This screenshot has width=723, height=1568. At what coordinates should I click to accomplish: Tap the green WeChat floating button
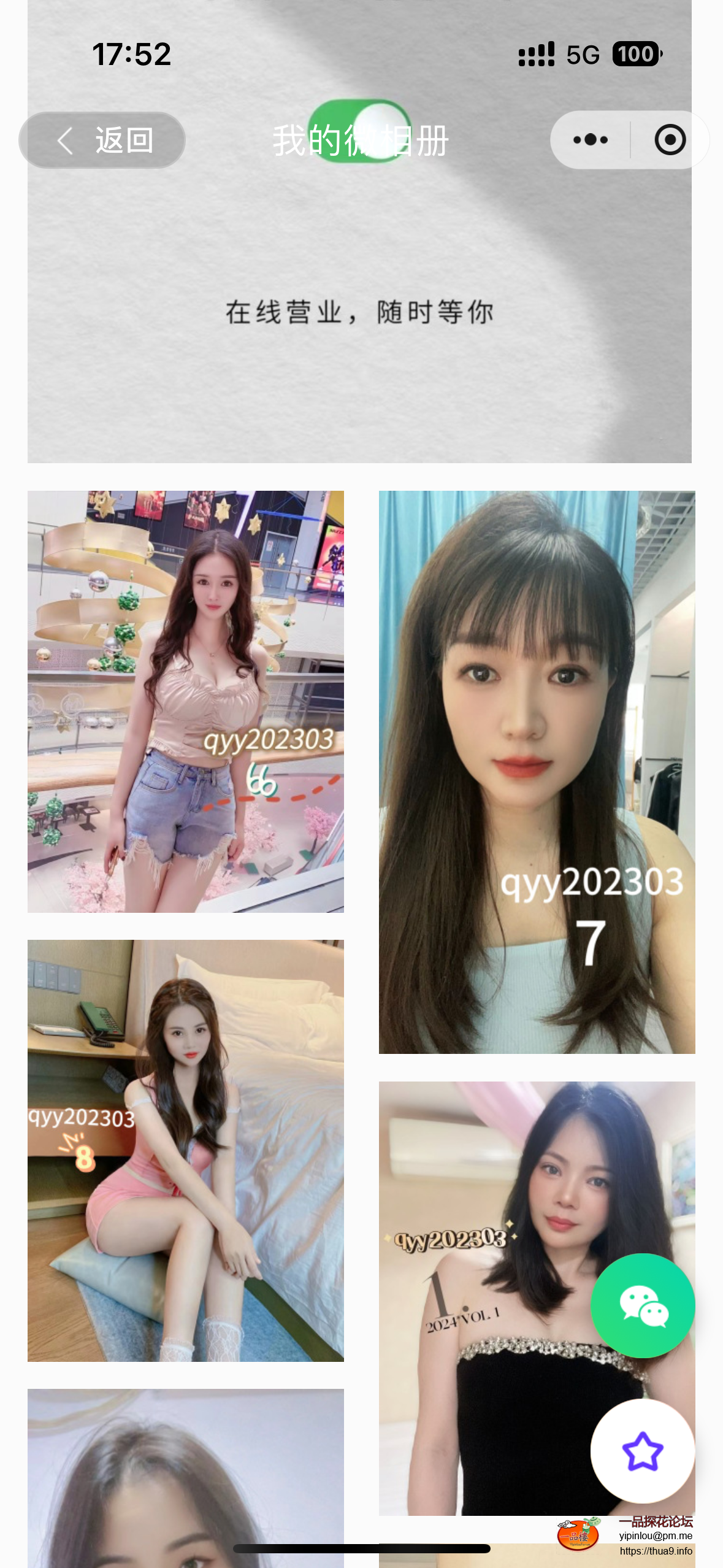coord(643,1305)
